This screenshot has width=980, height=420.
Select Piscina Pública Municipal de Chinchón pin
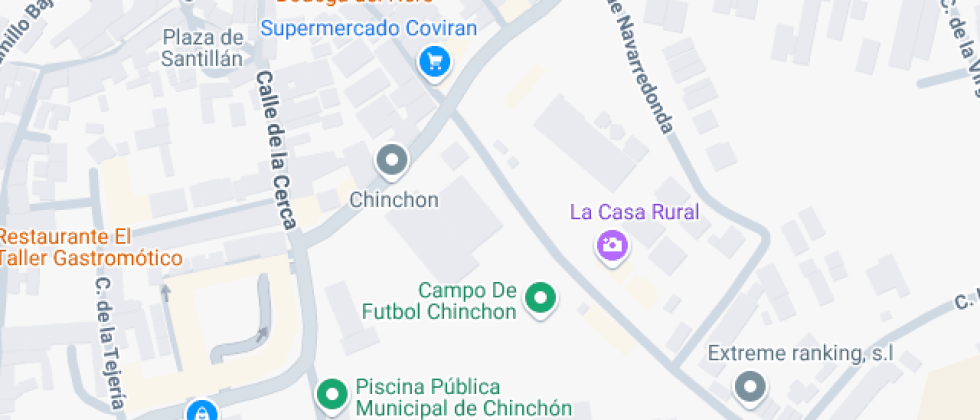coord(331,395)
